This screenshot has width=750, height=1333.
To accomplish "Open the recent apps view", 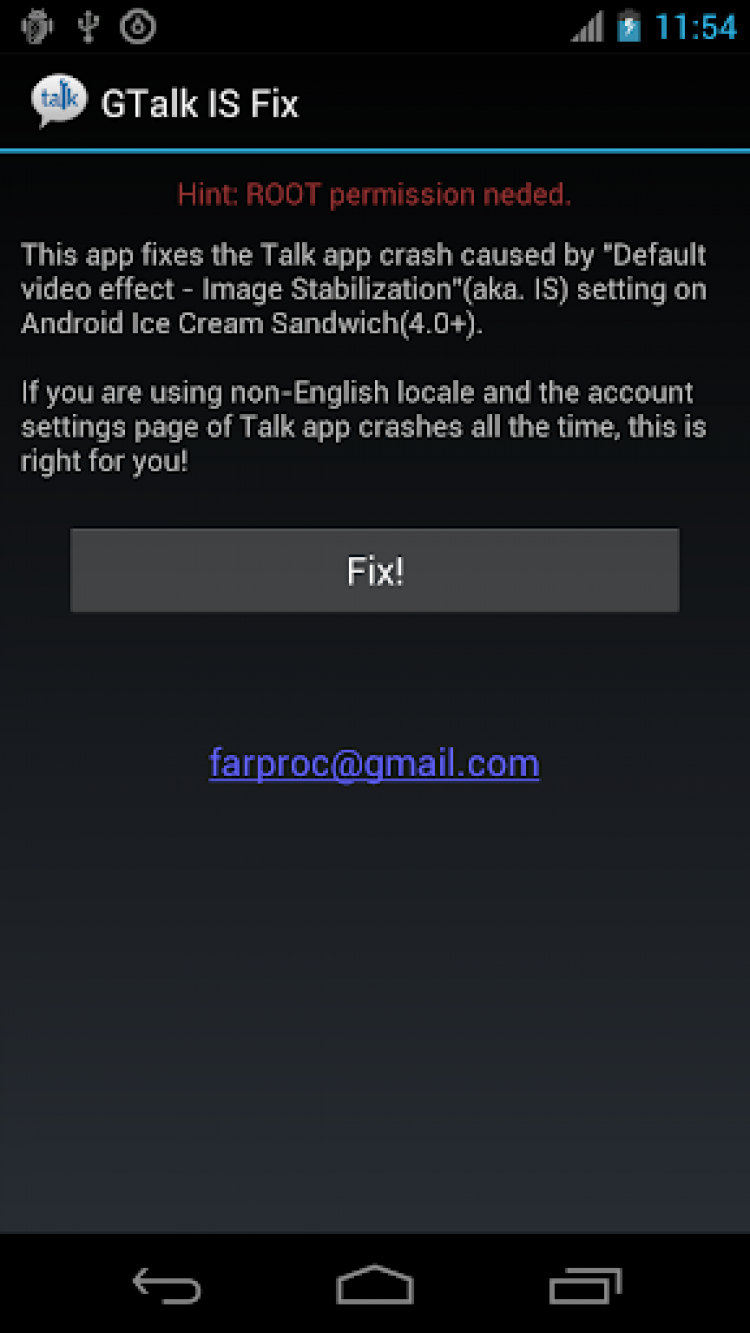I will pyautogui.click(x=585, y=1285).
